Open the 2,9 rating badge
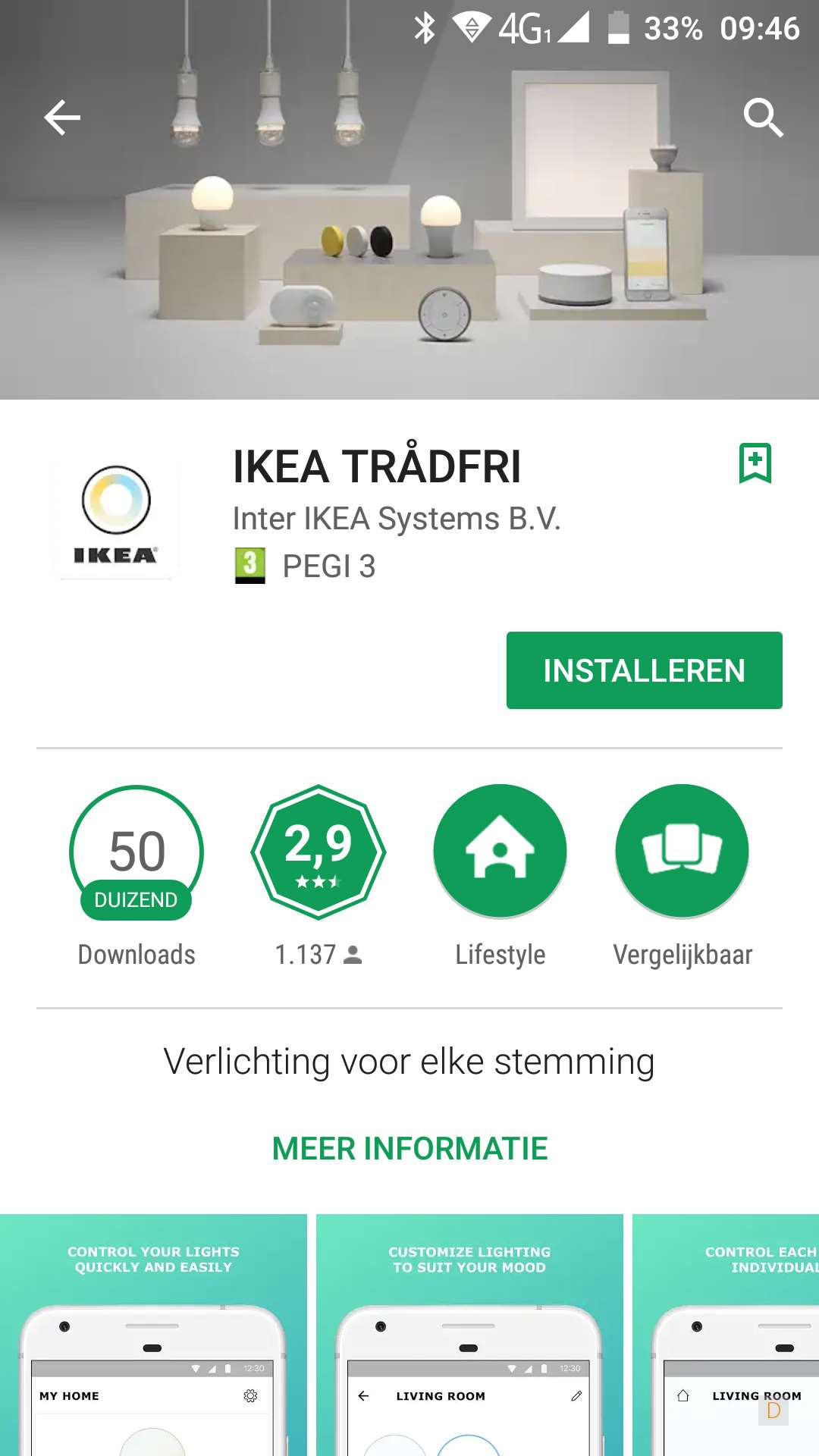The height and width of the screenshot is (1456, 819). (318, 852)
